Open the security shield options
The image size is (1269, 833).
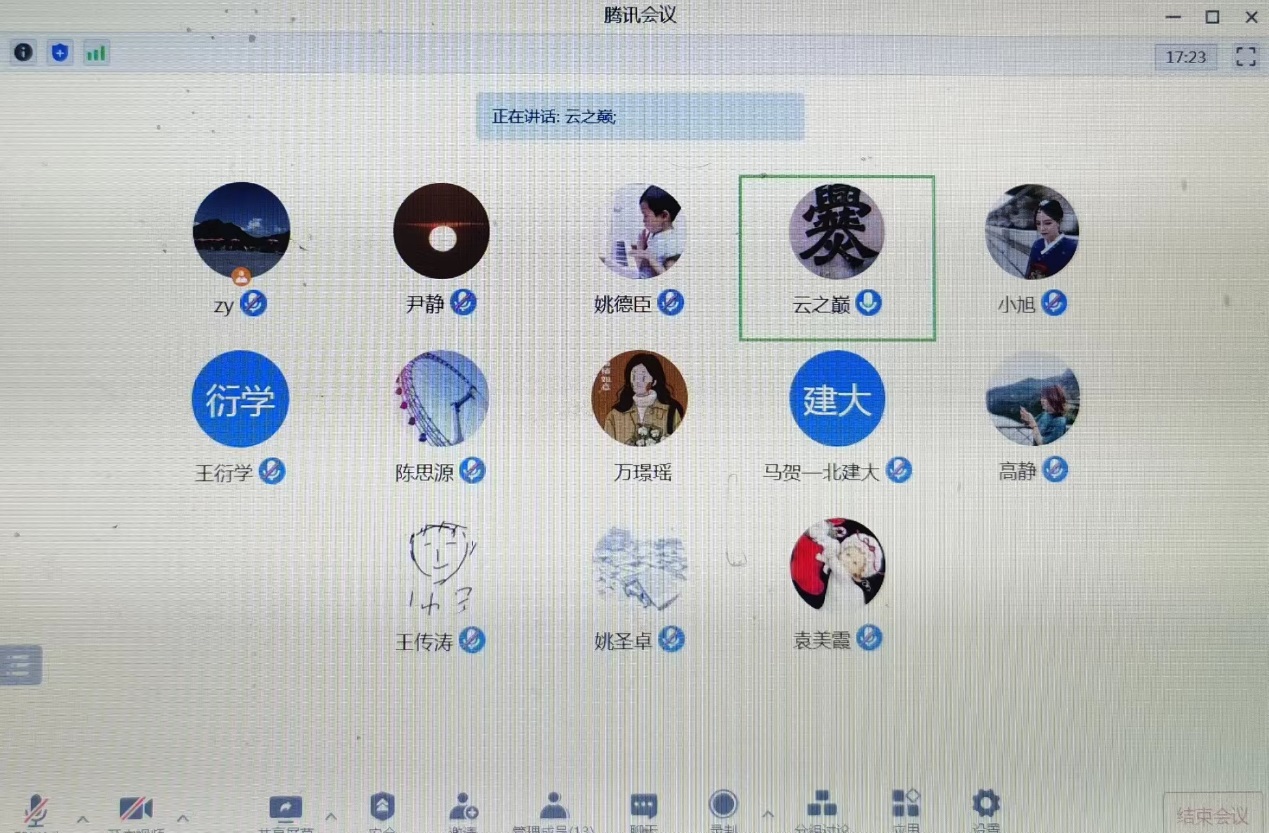(382, 807)
